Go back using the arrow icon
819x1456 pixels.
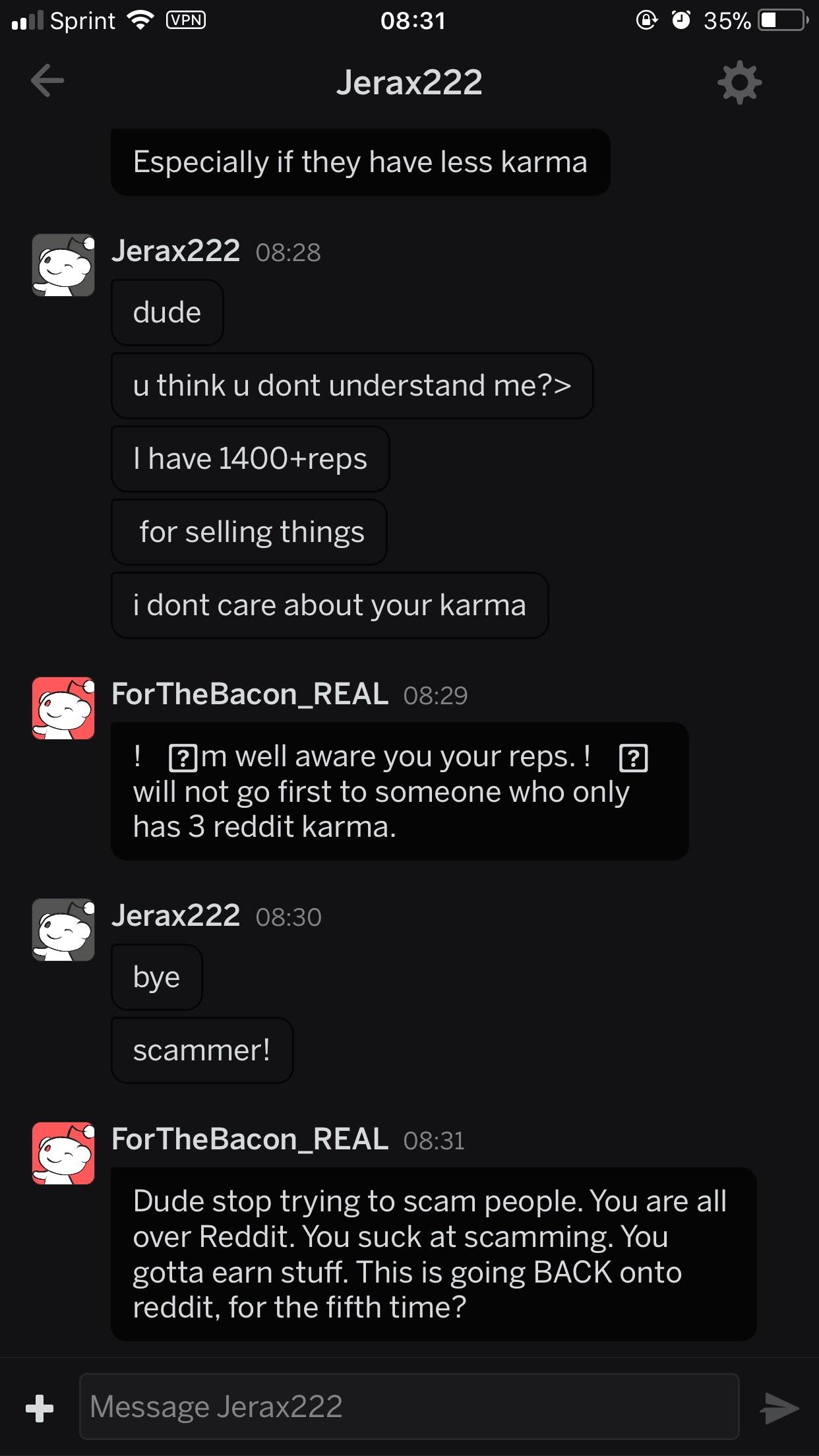[x=47, y=81]
